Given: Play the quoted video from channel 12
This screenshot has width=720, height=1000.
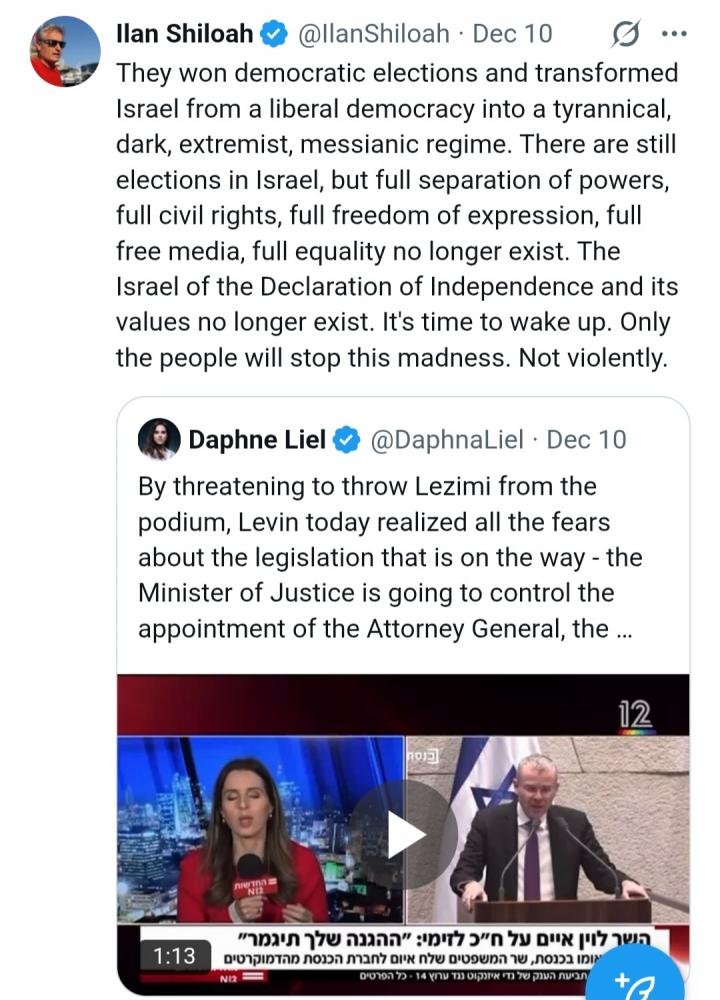Looking at the screenshot, I should tap(405, 834).
